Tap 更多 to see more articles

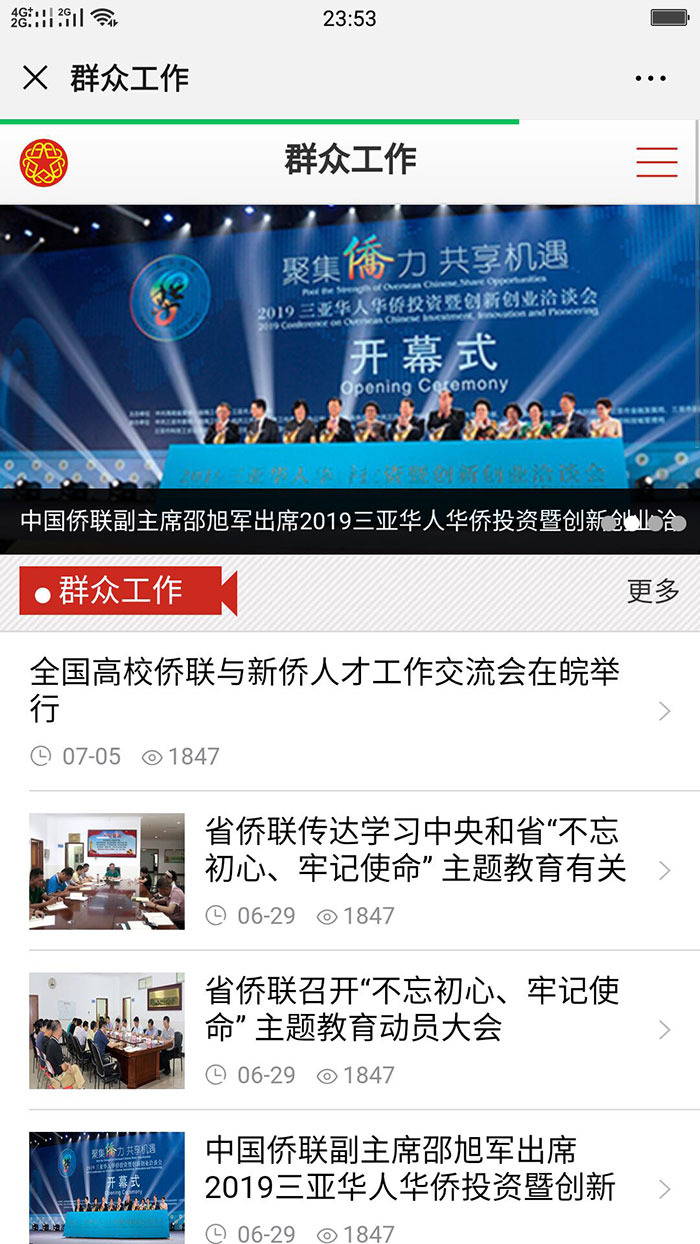pos(653,591)
